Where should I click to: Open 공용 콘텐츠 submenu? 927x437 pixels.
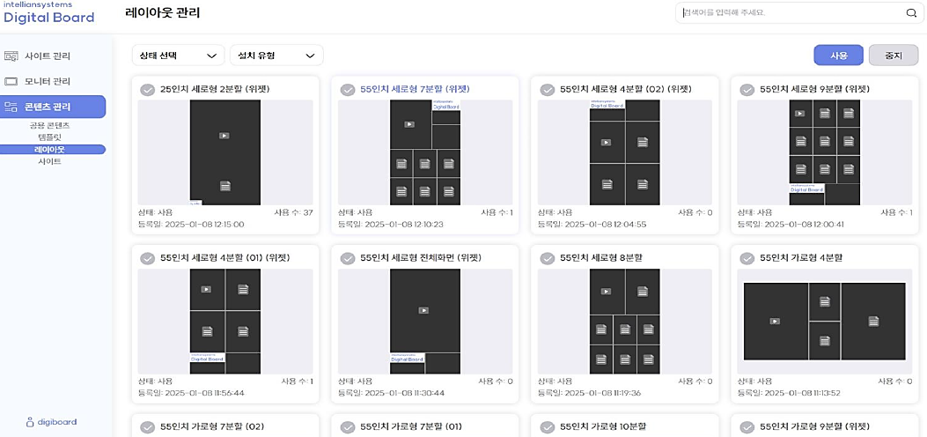click(50, 125)
